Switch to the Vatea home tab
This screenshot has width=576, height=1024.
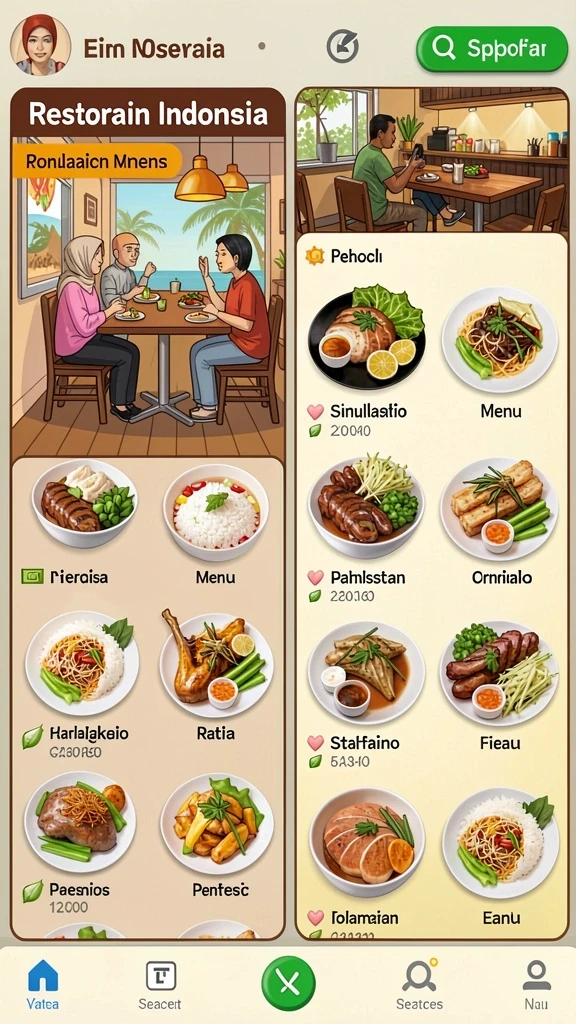(43, 985)
